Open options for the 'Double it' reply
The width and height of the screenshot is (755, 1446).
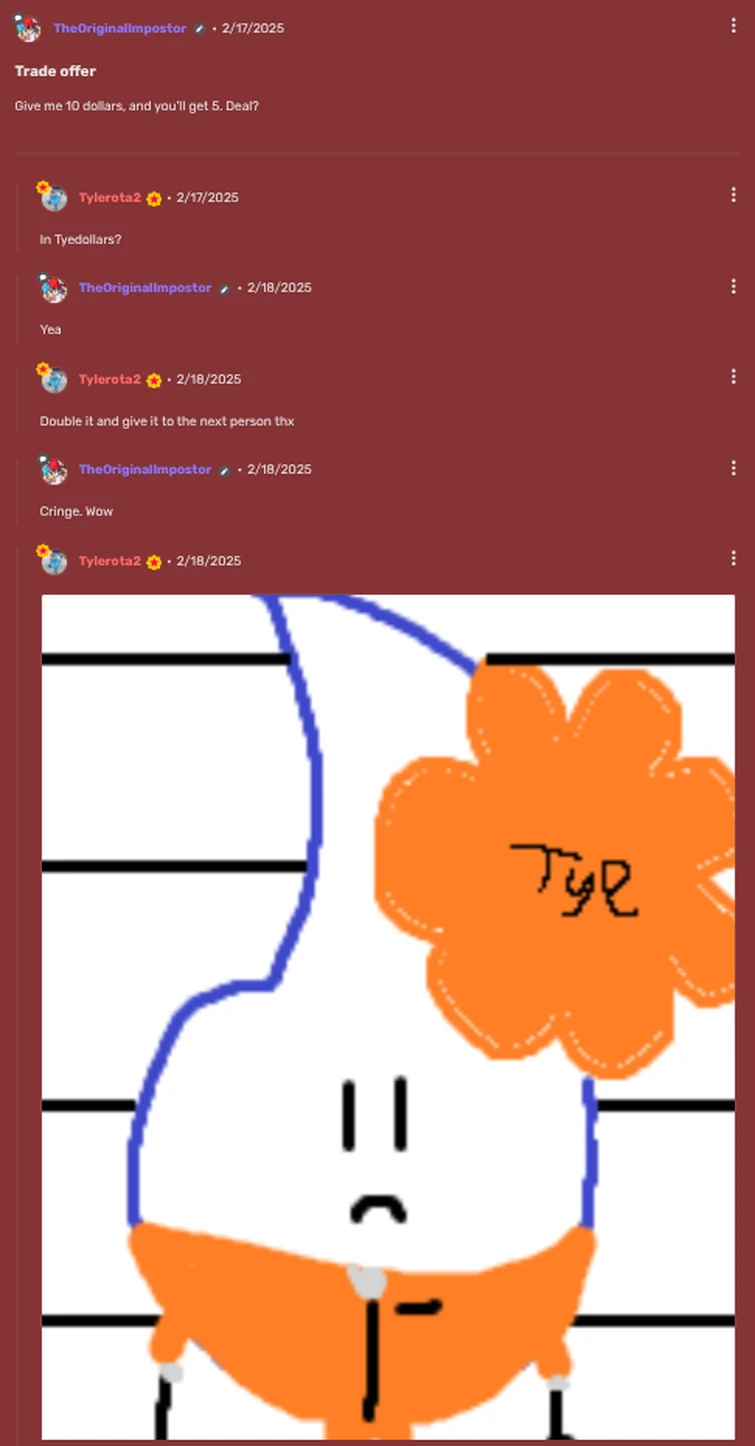click(733, 377)
